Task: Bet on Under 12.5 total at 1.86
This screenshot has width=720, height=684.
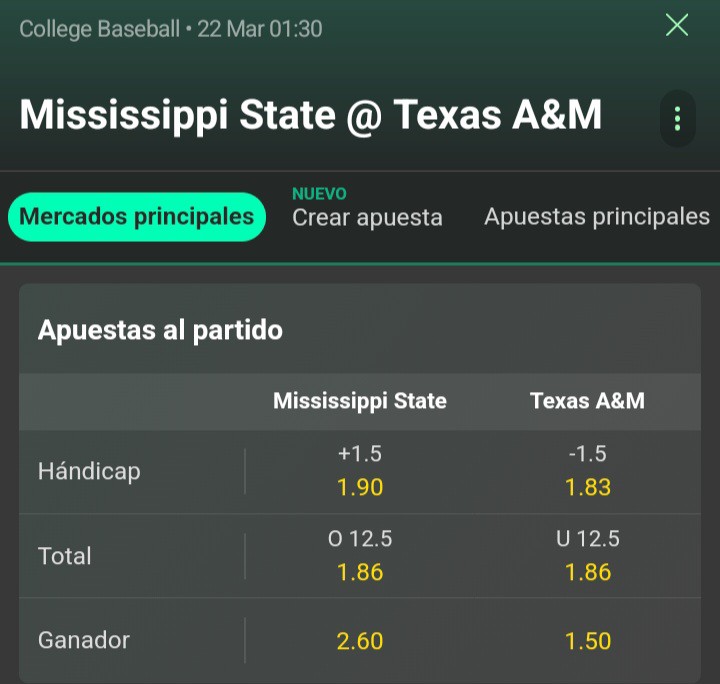Action: coord(587,555)
